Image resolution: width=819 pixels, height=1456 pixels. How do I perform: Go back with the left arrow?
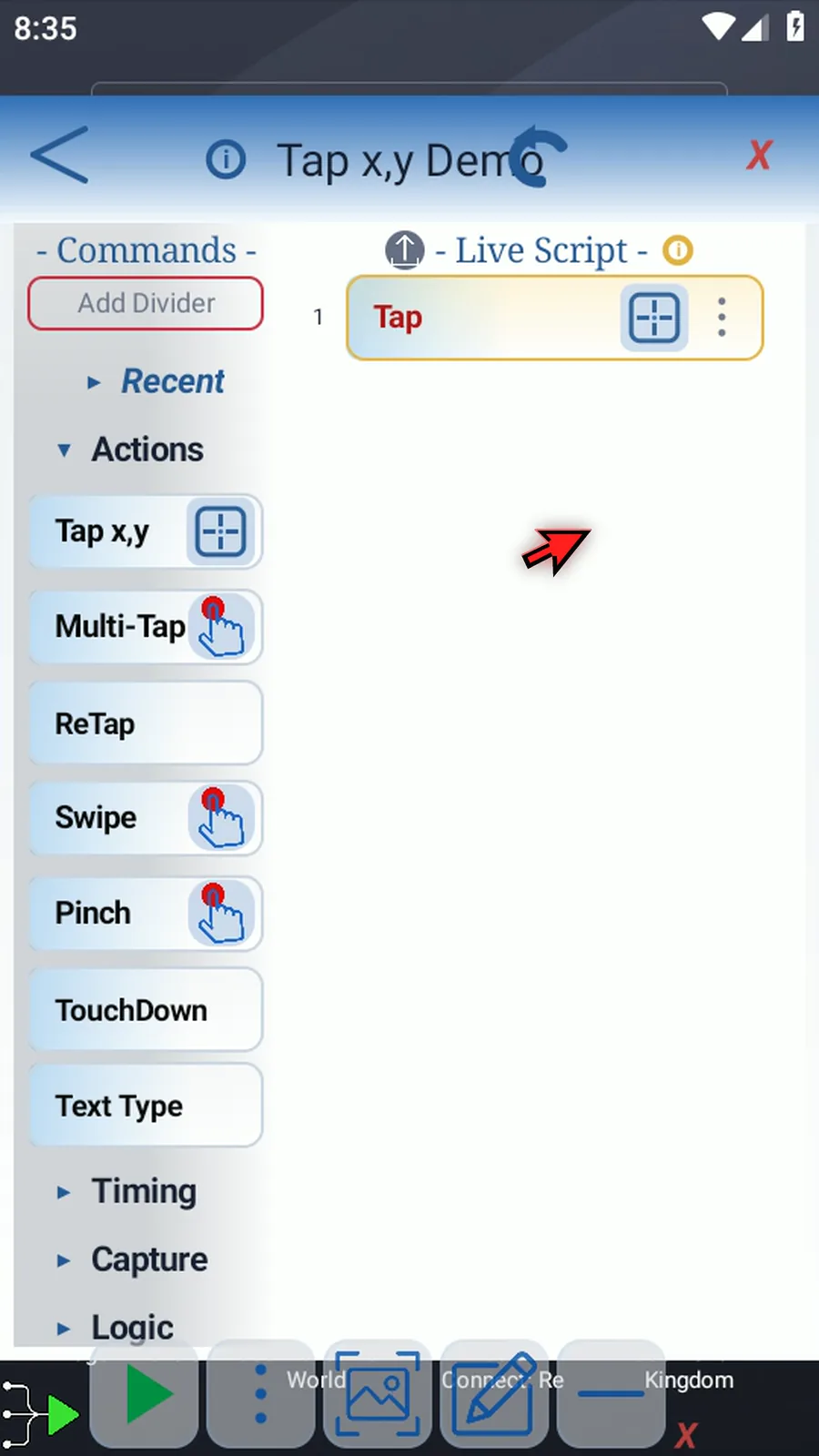60,155
